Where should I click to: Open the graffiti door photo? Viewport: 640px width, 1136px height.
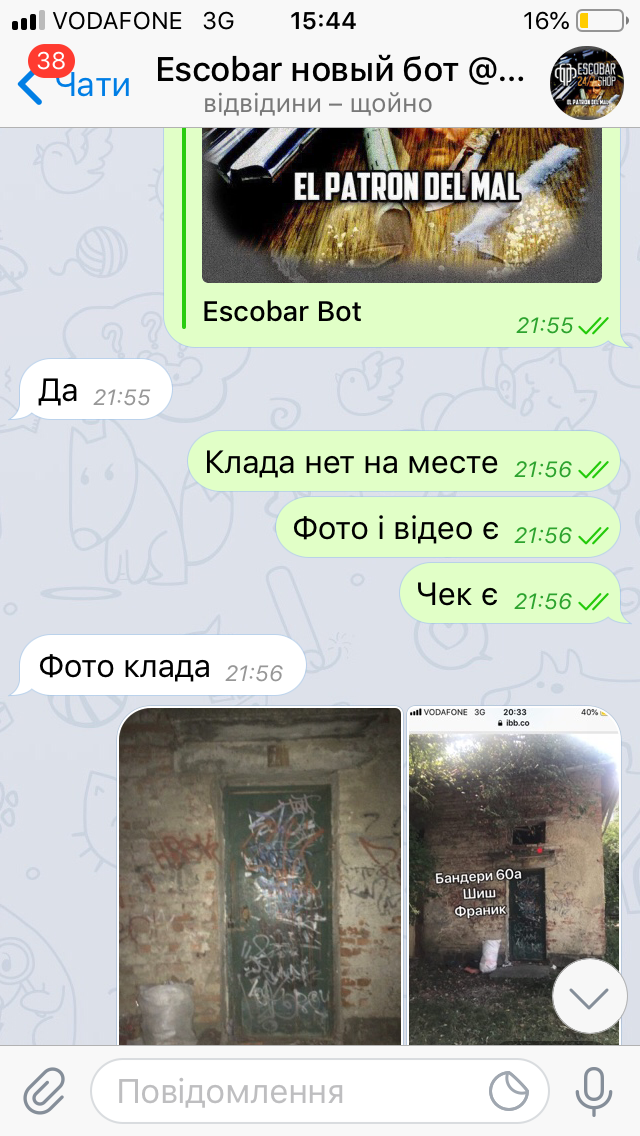[x=260, y=876]
